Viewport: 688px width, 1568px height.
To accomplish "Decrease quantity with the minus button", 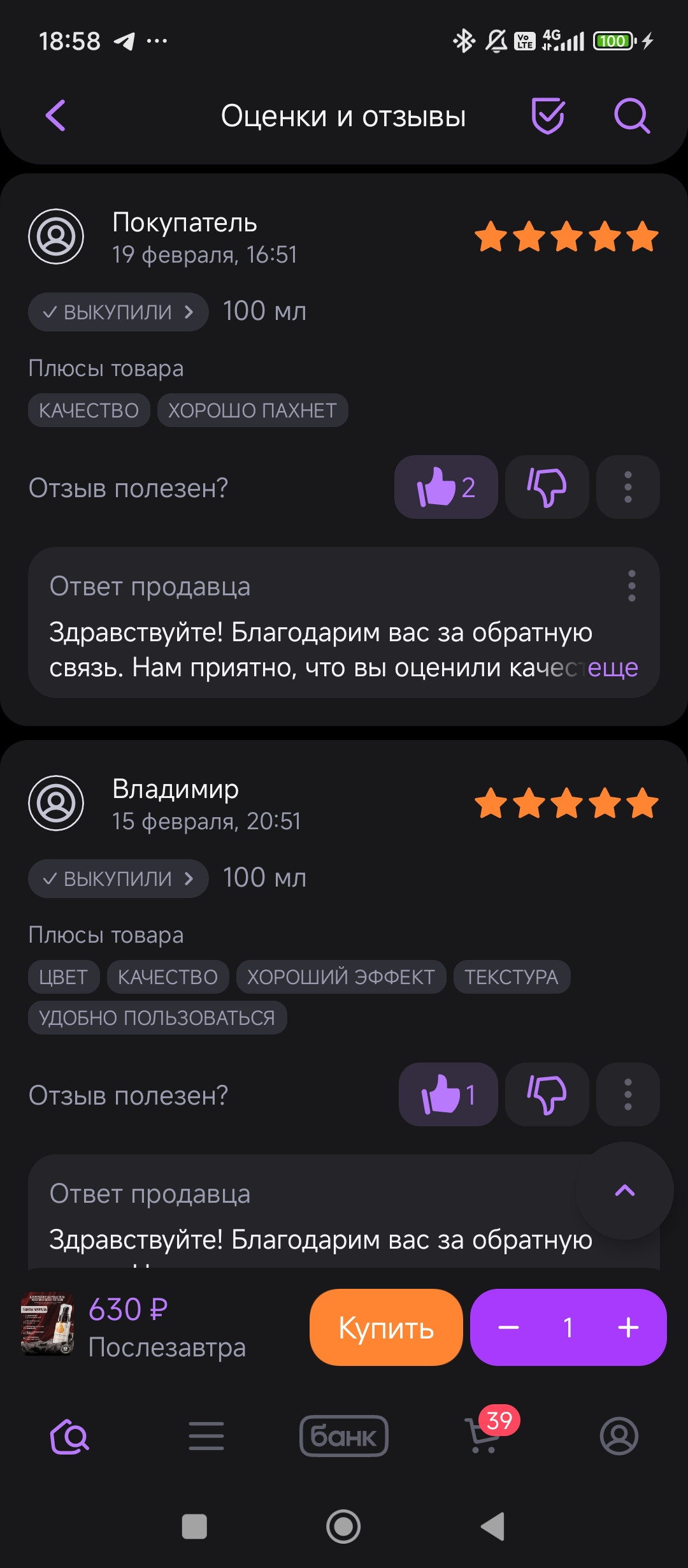I will [508, 1327].
